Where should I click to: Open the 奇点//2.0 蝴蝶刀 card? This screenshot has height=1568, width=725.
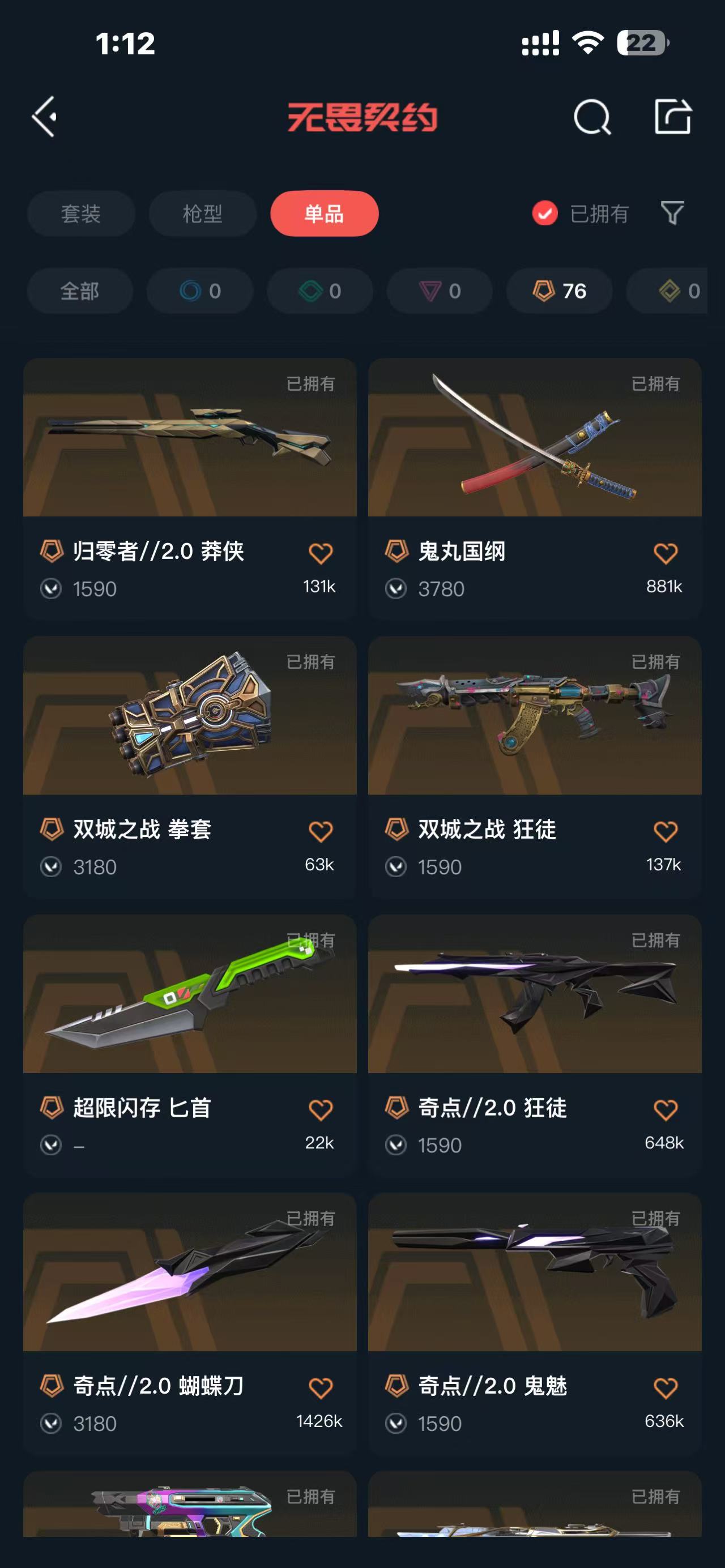tap(189, 1273)
